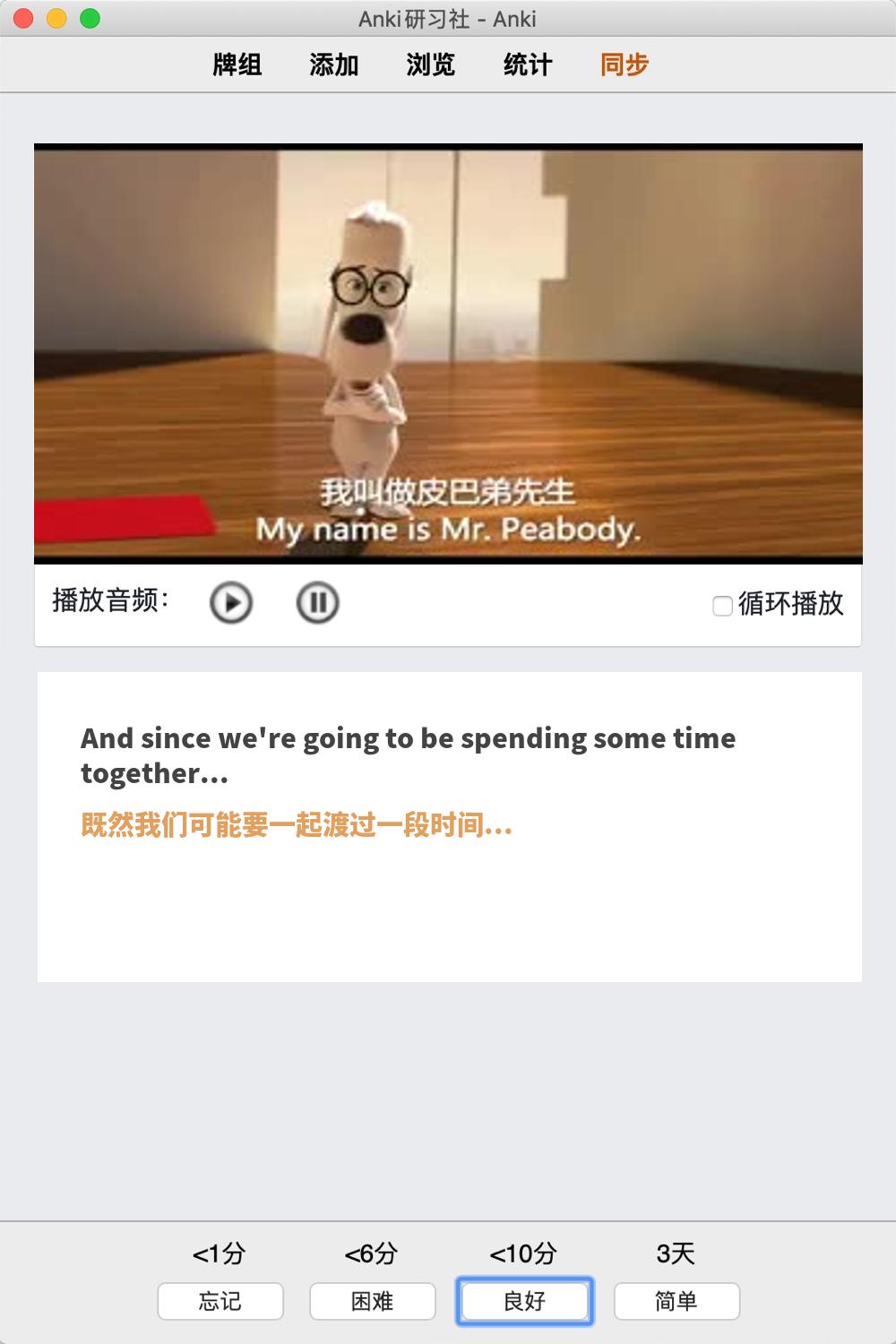Viewport: 896px width, 1344px height.
Task: Rate the card as 忘记
Action: [x=220, y=1301]
